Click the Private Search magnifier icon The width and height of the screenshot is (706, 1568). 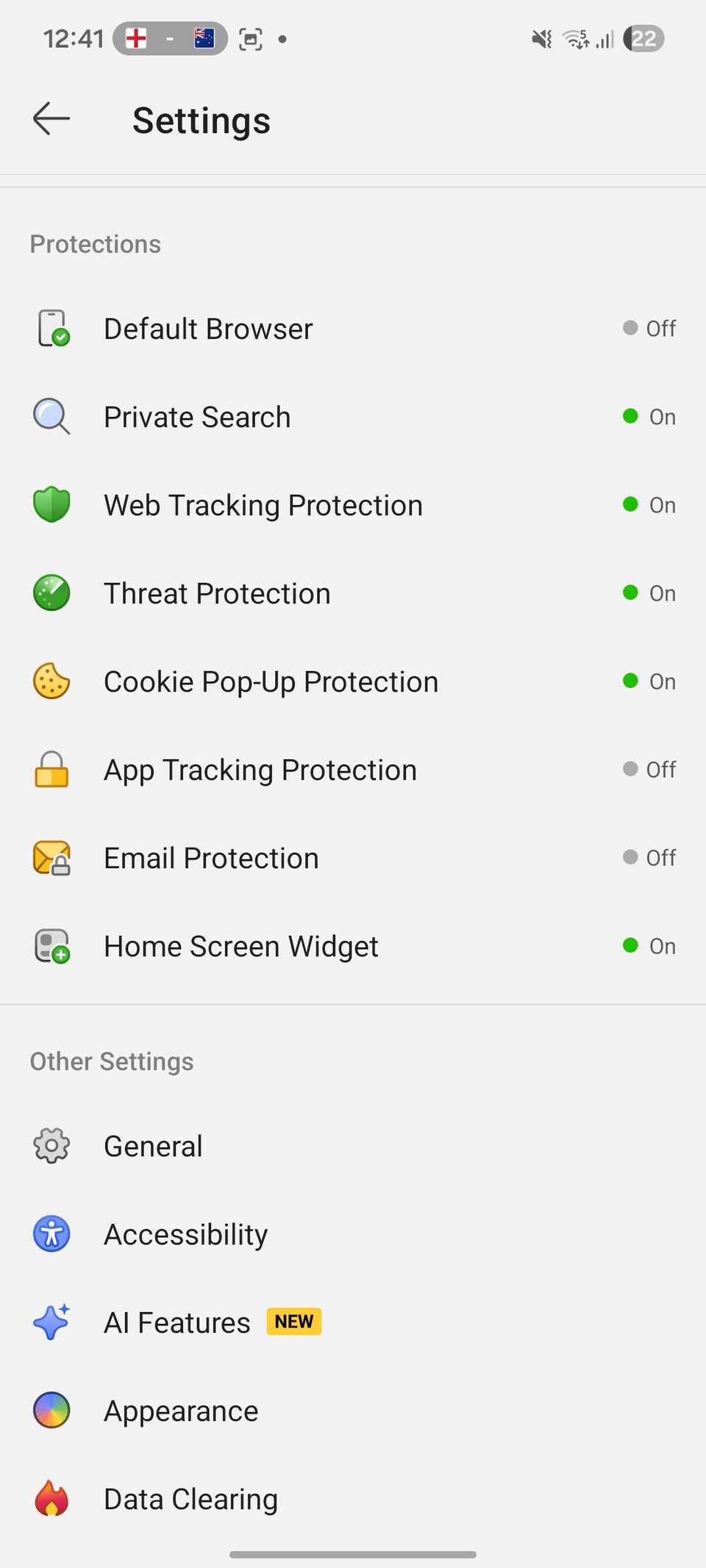pyautogui.click(x=51, y=417)
